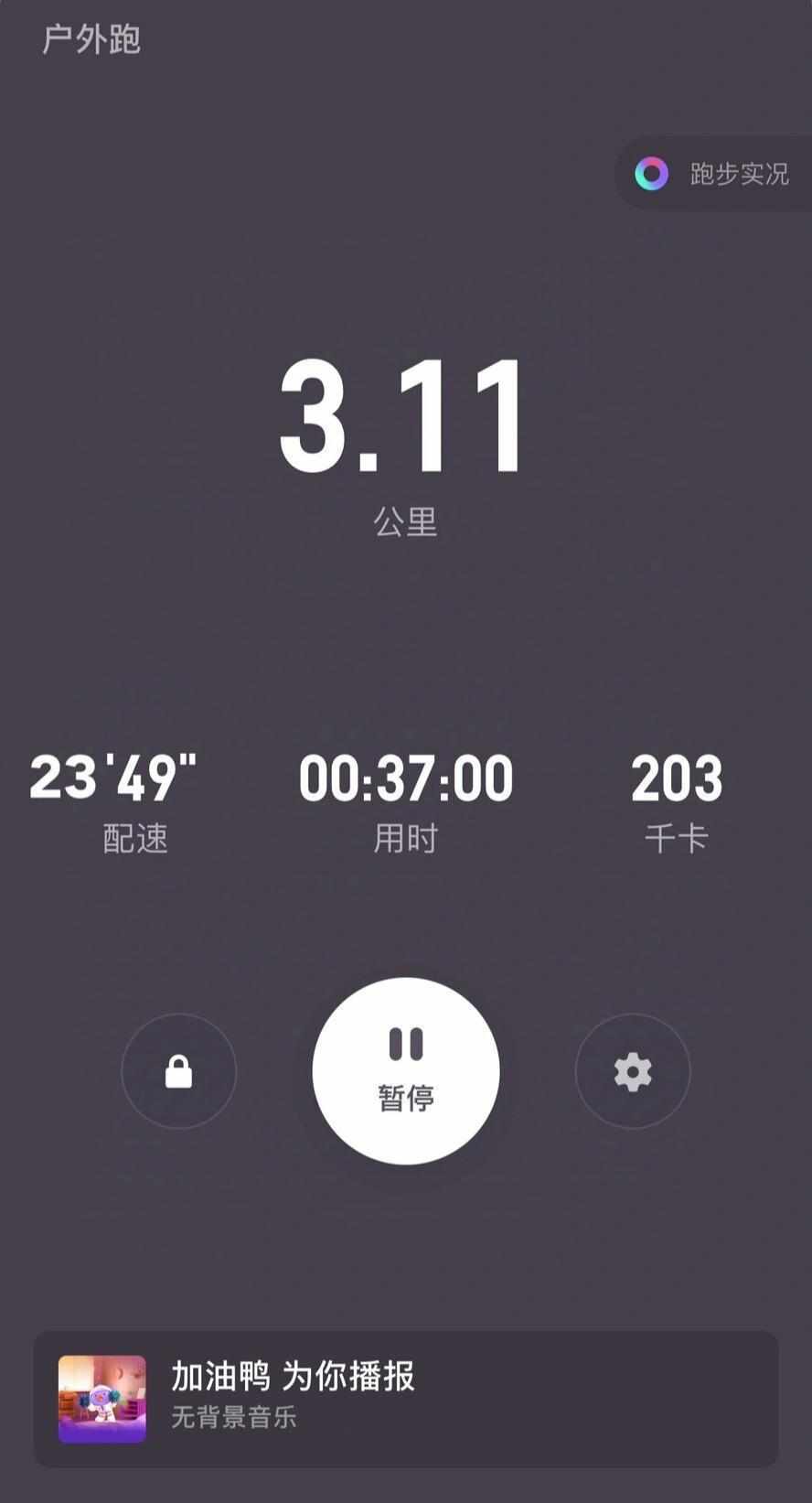Open run settings via the gear icon
The width and height of the screenshot is (812, 1503).
pos(632,1071)
